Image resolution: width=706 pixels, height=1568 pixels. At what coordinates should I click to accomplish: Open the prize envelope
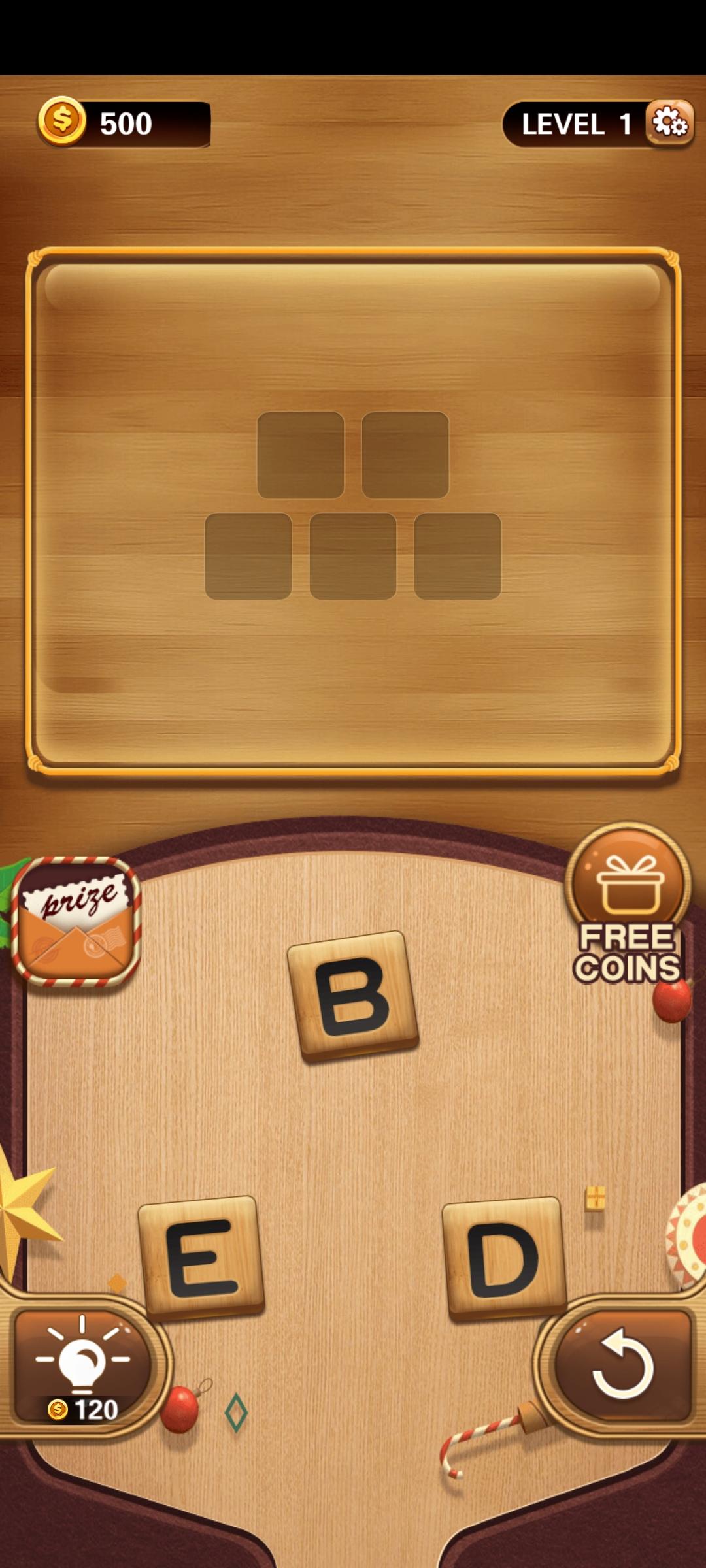pos(76,921)
